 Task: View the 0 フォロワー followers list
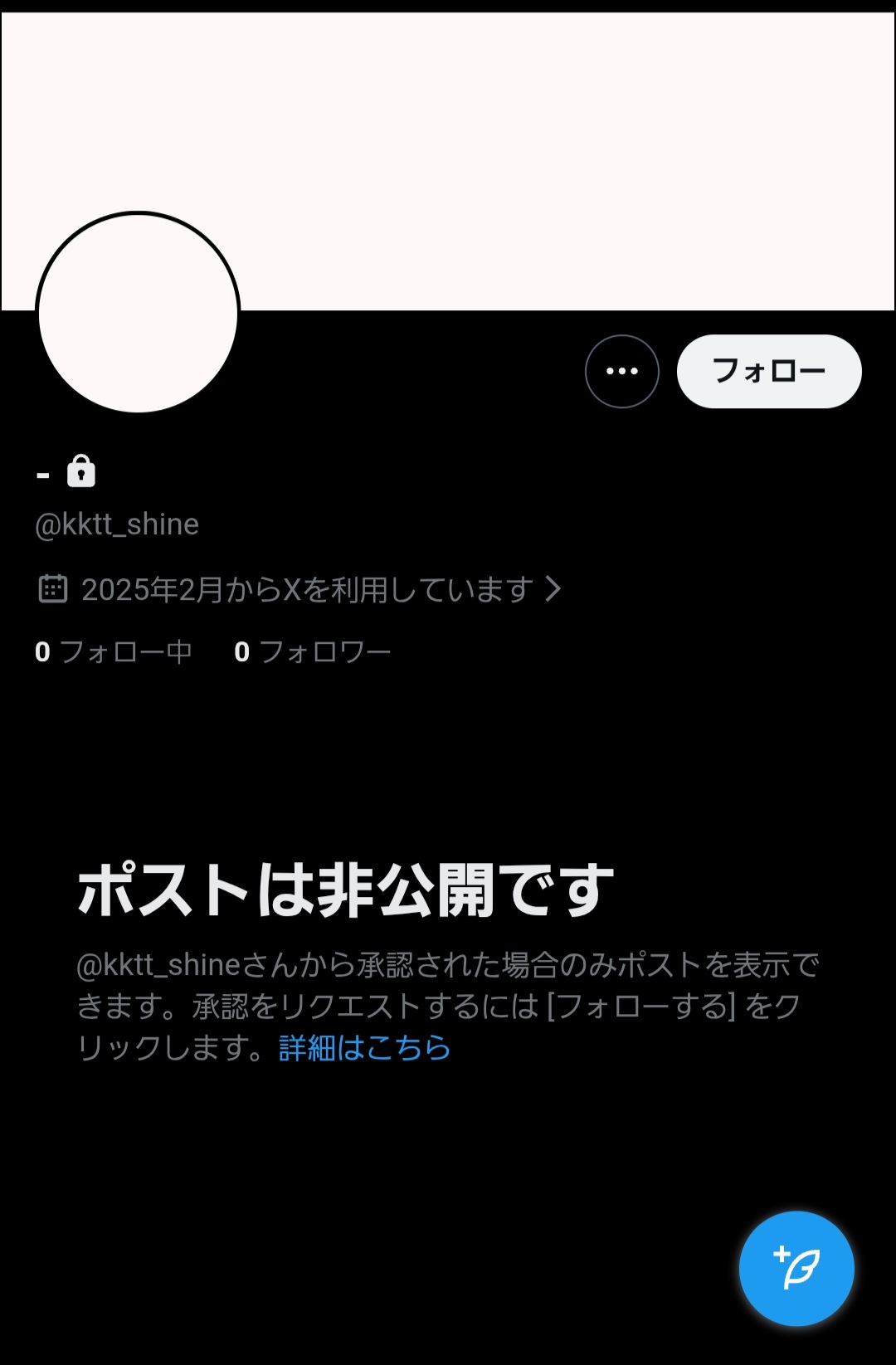(x=313, y=652)
